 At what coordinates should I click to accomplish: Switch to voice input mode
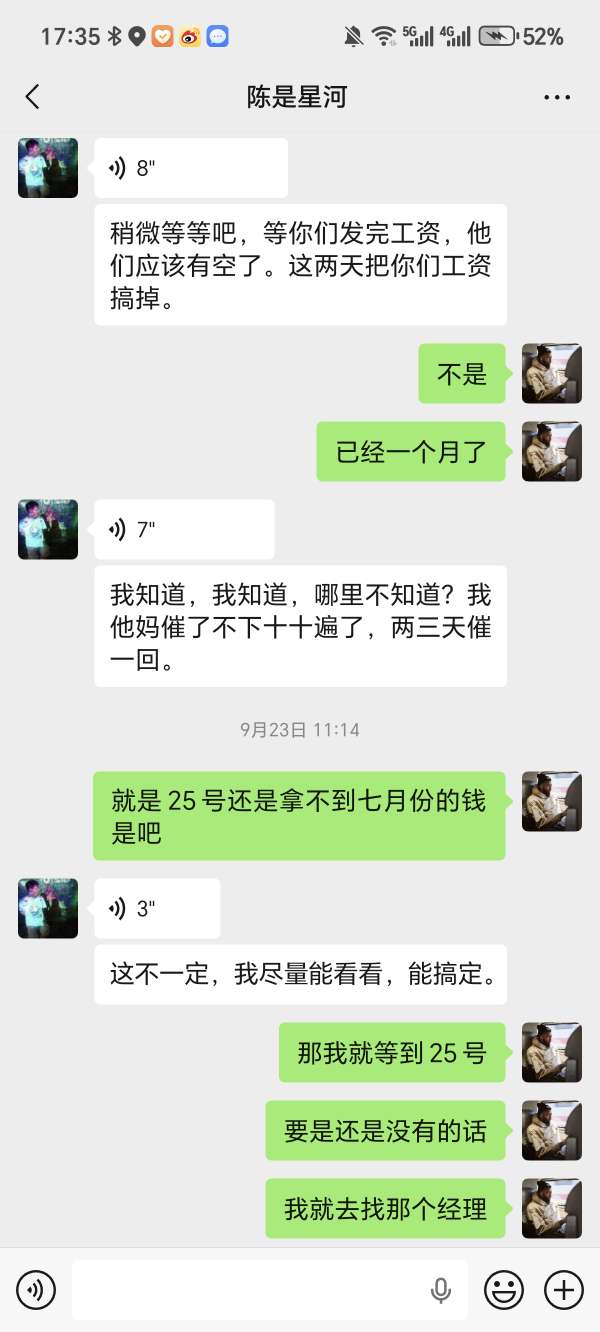[x=36, y=1290]
